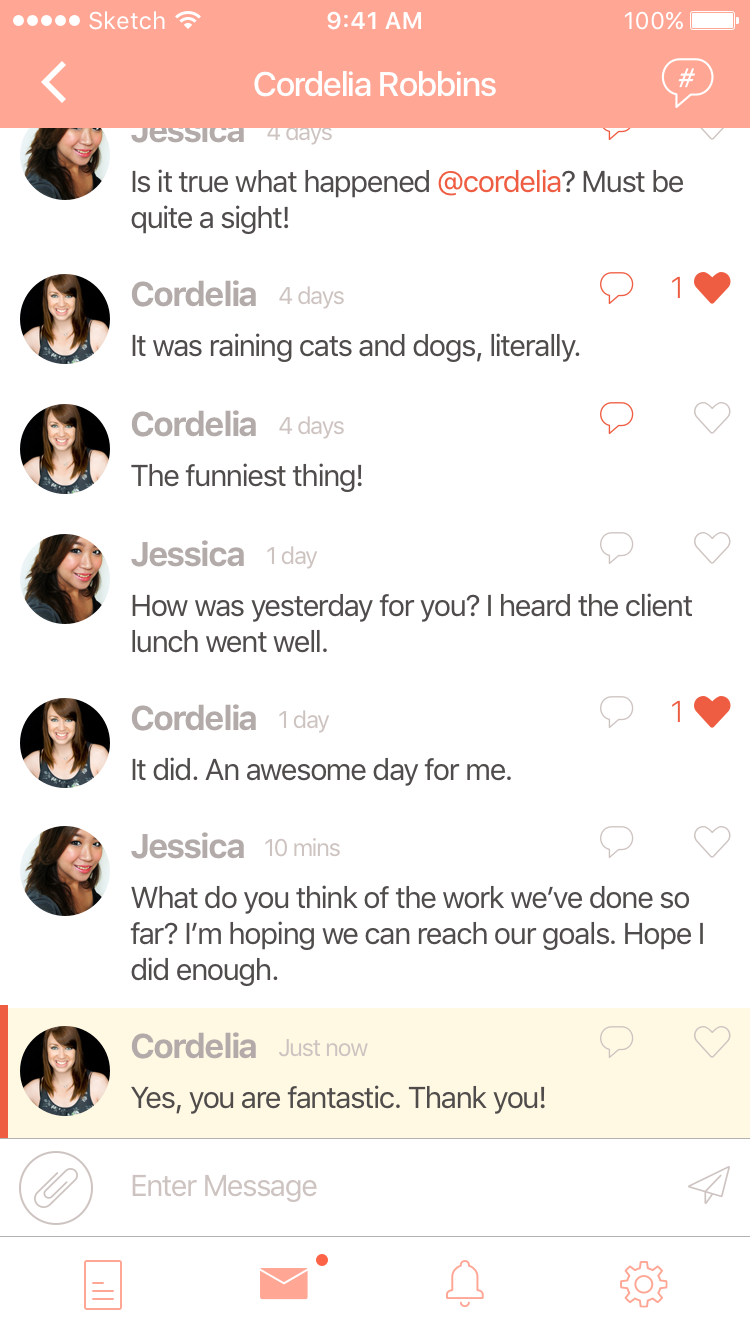
Task: Go back using the header arrow
Action: click(x=54, y=83)
